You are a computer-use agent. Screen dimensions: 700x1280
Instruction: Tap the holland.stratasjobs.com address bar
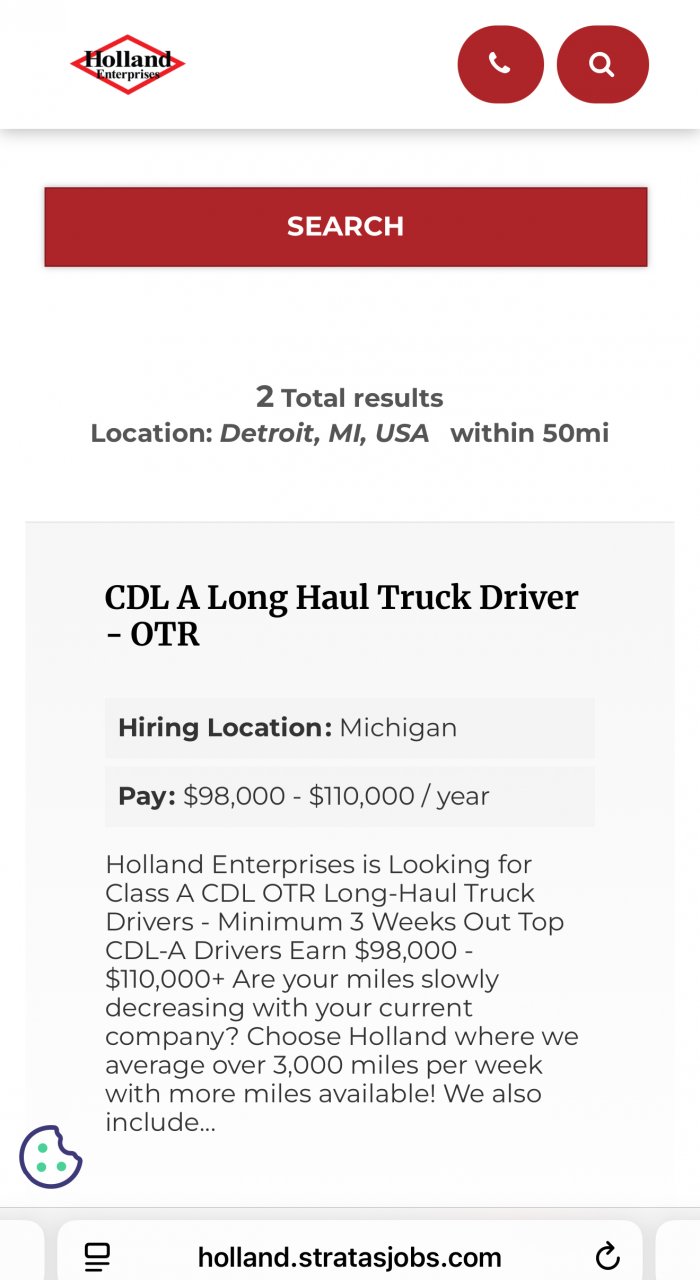point(349,1256)
